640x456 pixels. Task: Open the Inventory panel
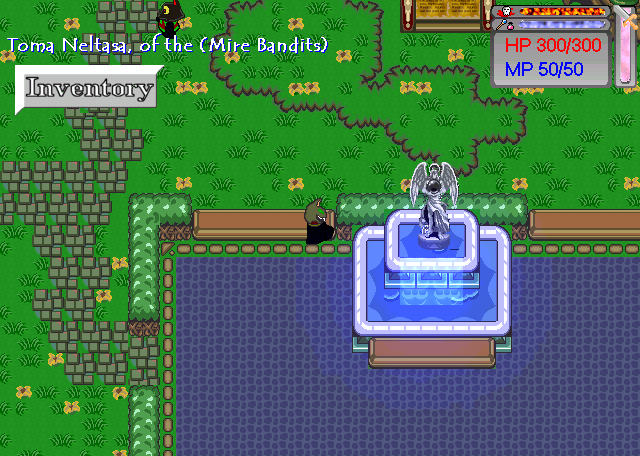(89, 88)
